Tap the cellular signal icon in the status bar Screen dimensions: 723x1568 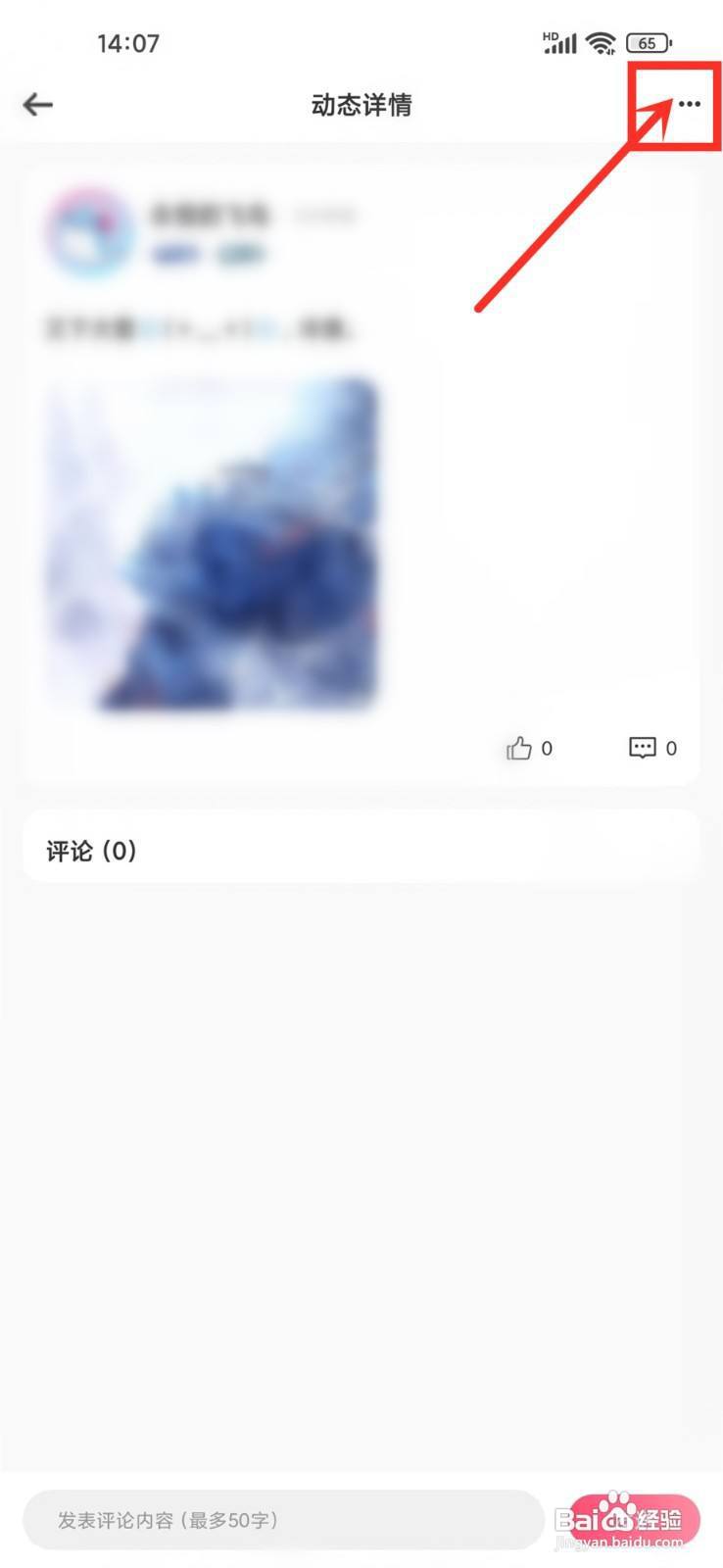559,42
